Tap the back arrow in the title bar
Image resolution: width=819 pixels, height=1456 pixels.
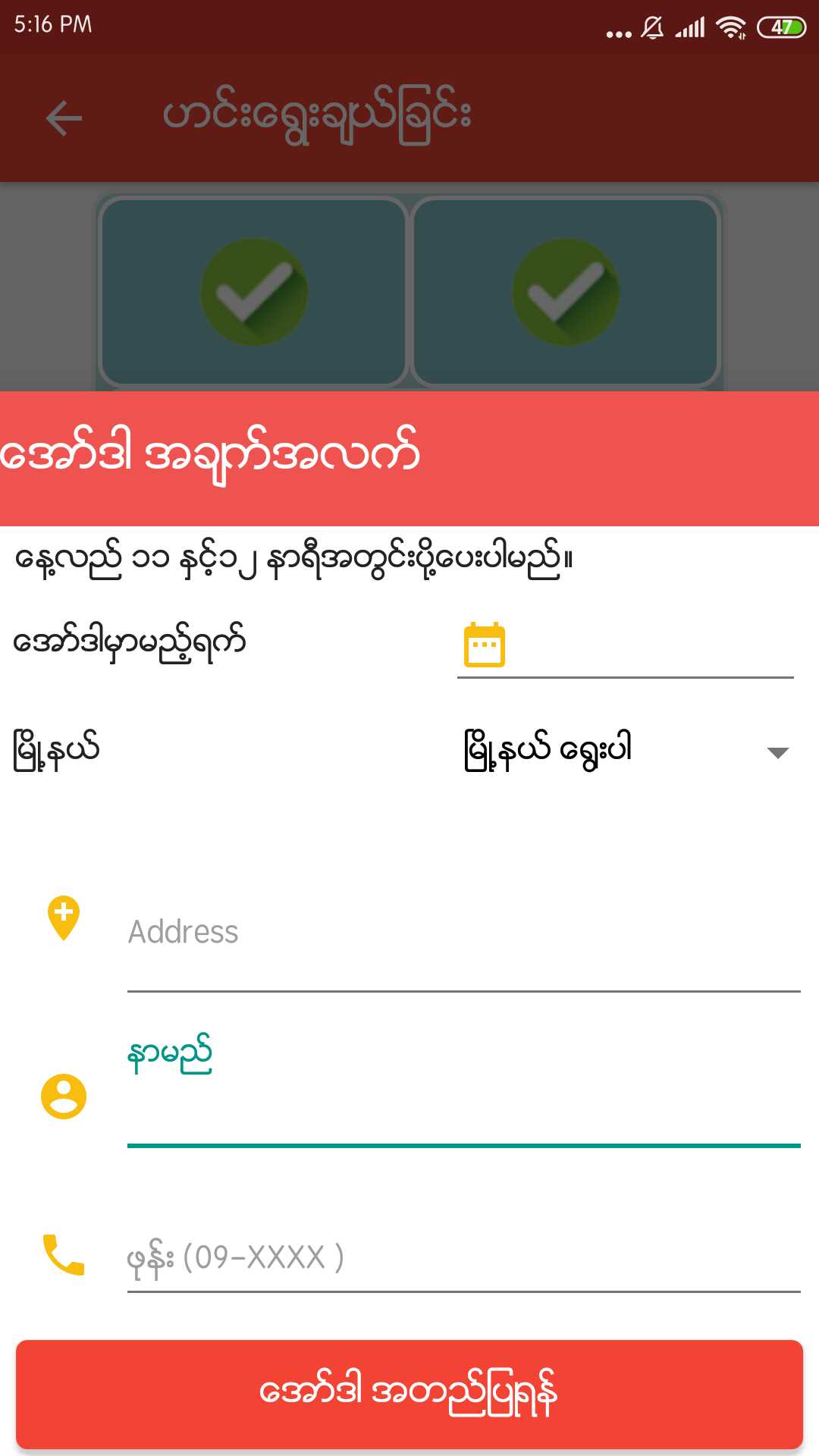64,118
